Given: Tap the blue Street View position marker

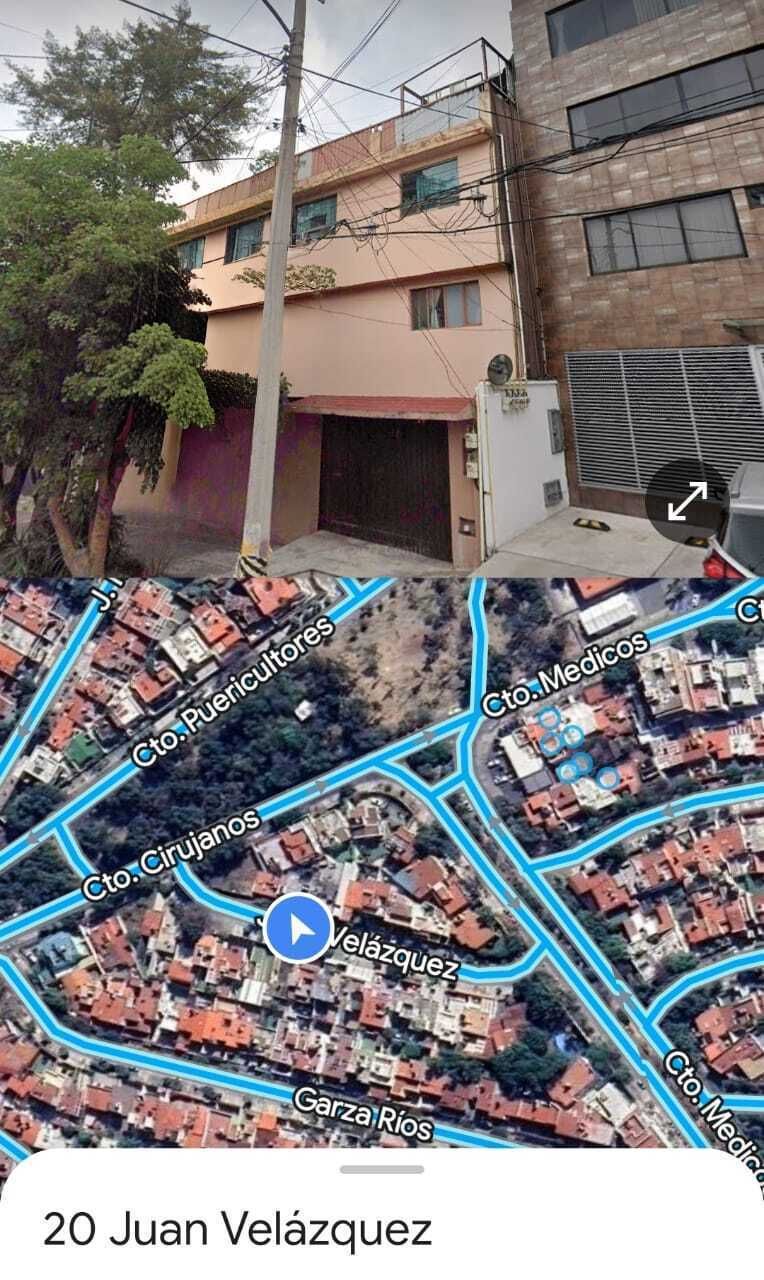Looking at the screenshot, I should tap(298, 928).
